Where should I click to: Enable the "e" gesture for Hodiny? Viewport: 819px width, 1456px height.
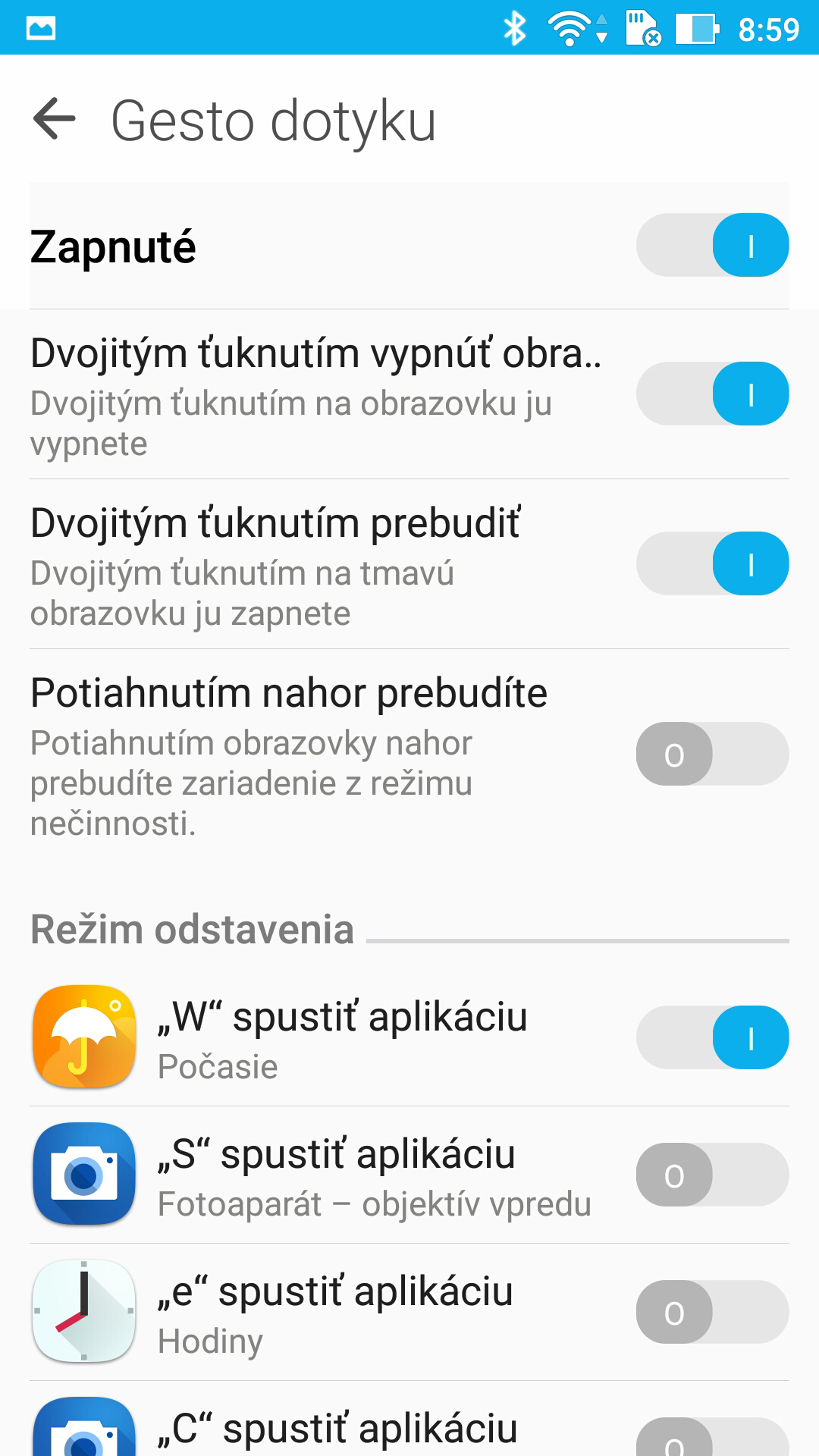coord(713,1312)
